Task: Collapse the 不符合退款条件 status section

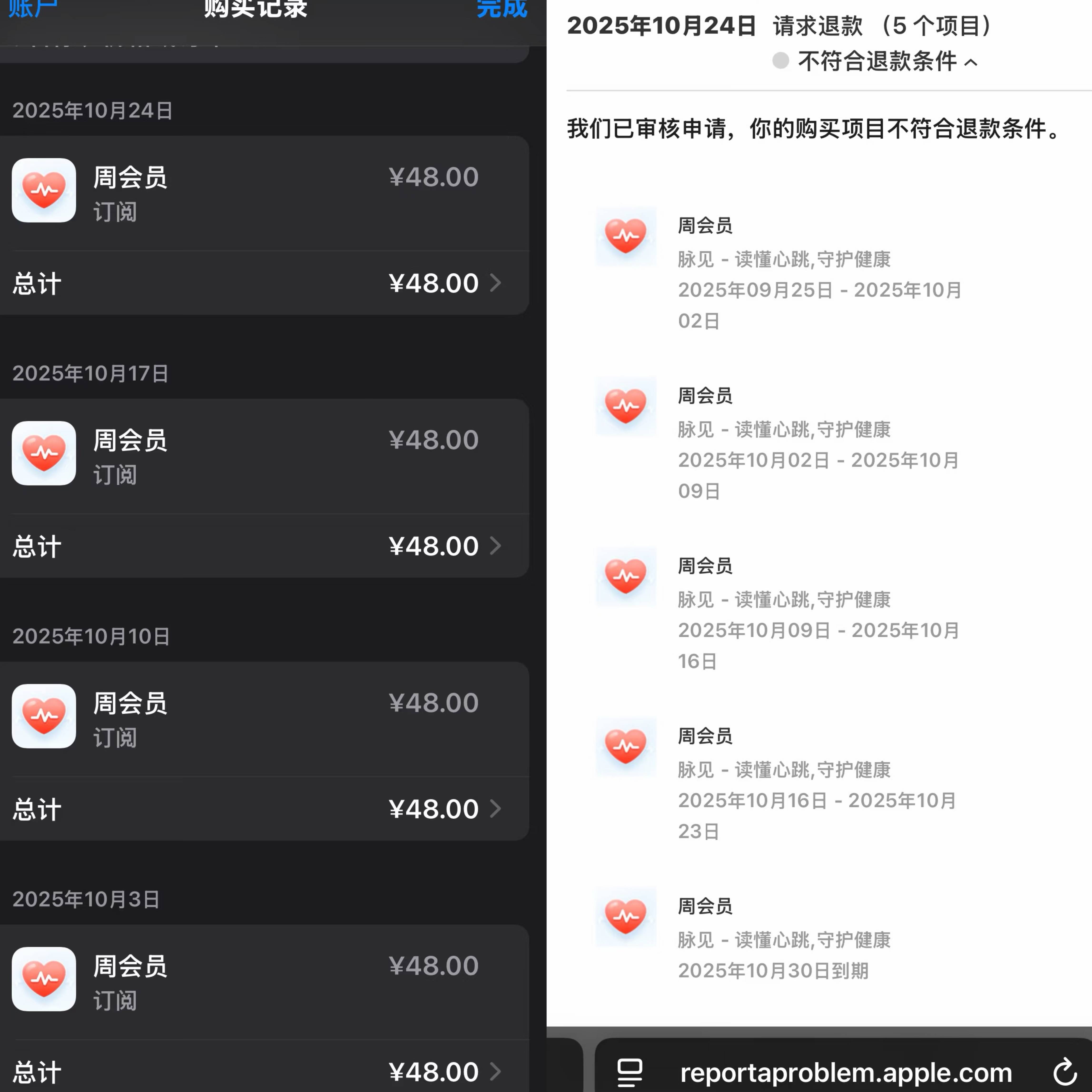Action: (x=970, y=62)
